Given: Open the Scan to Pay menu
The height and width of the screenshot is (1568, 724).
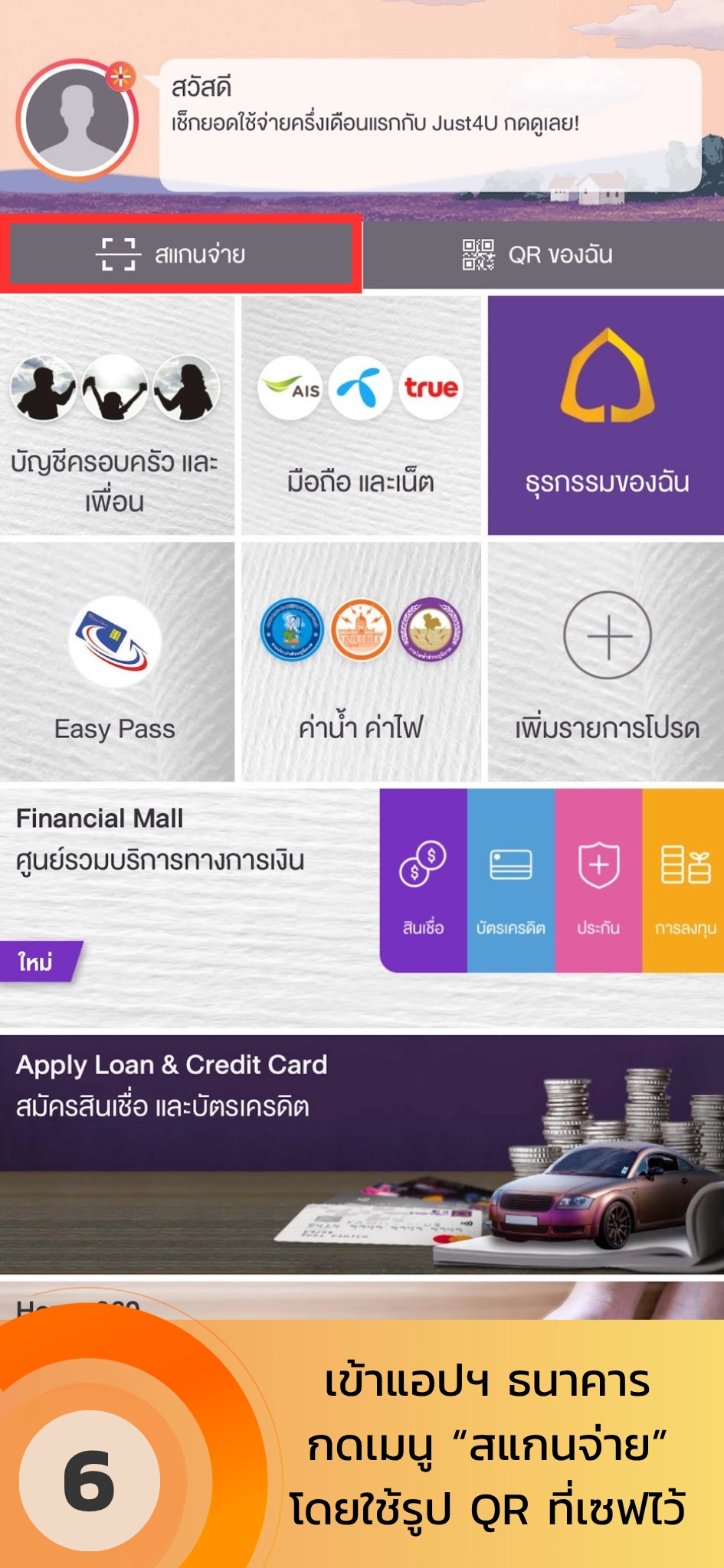Looking at the screenshot, I should click(181, 254).
